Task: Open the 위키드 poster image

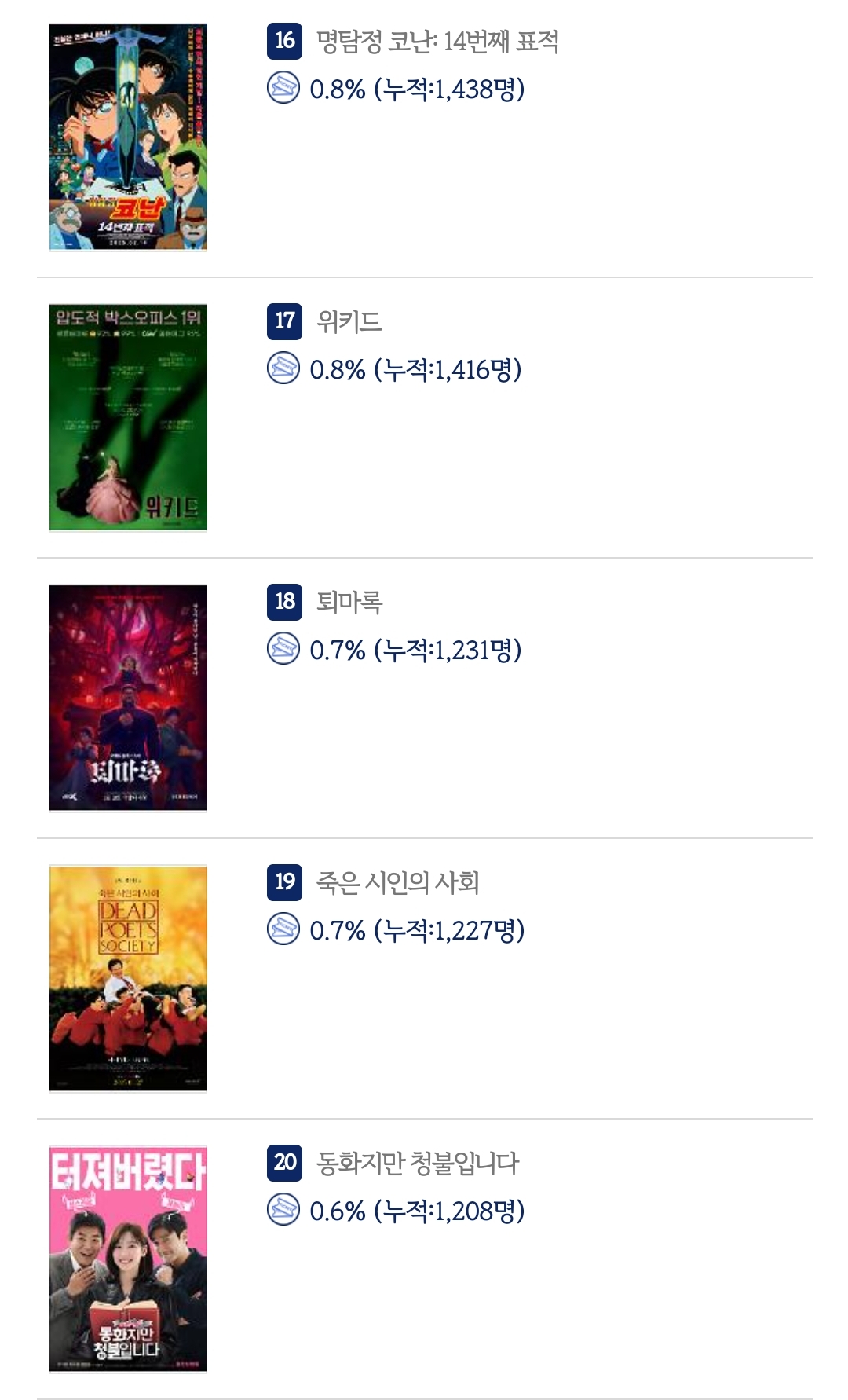Action: tap(128, 417)
